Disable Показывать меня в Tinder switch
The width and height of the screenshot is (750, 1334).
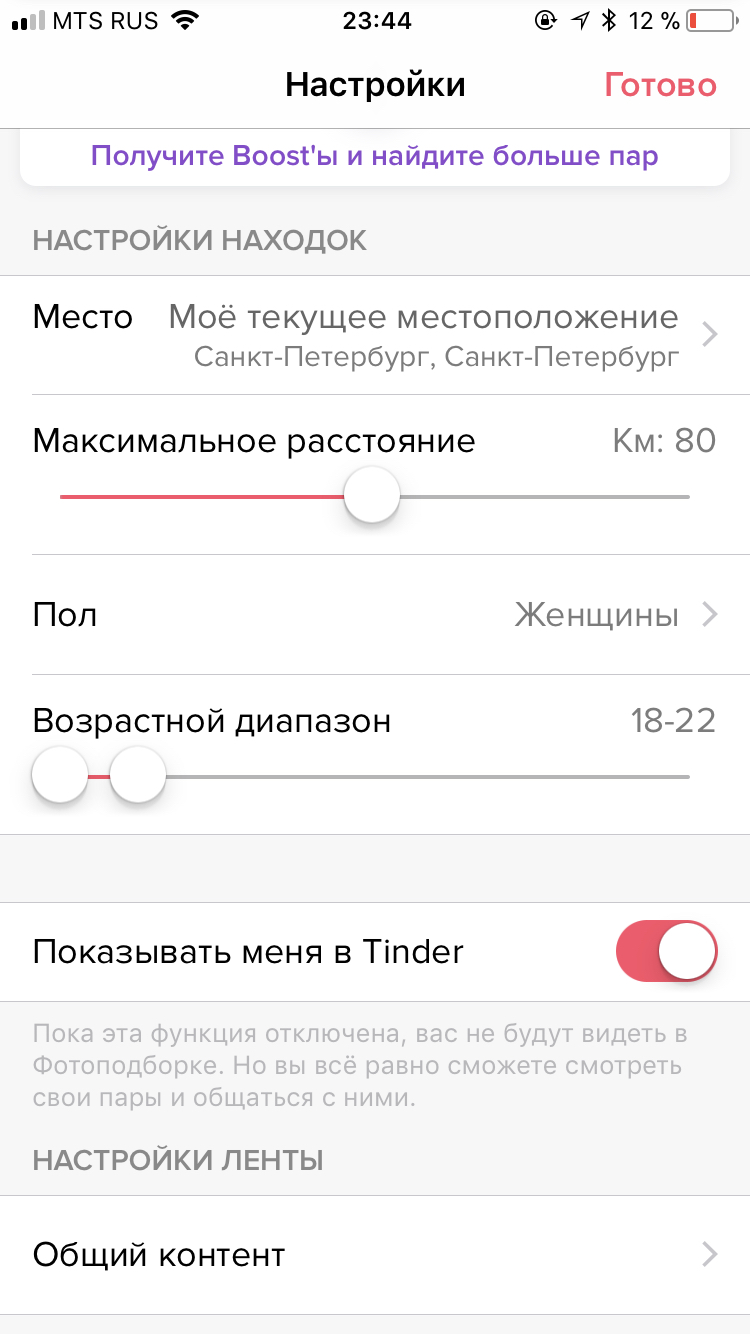click(x=667, y=951)
